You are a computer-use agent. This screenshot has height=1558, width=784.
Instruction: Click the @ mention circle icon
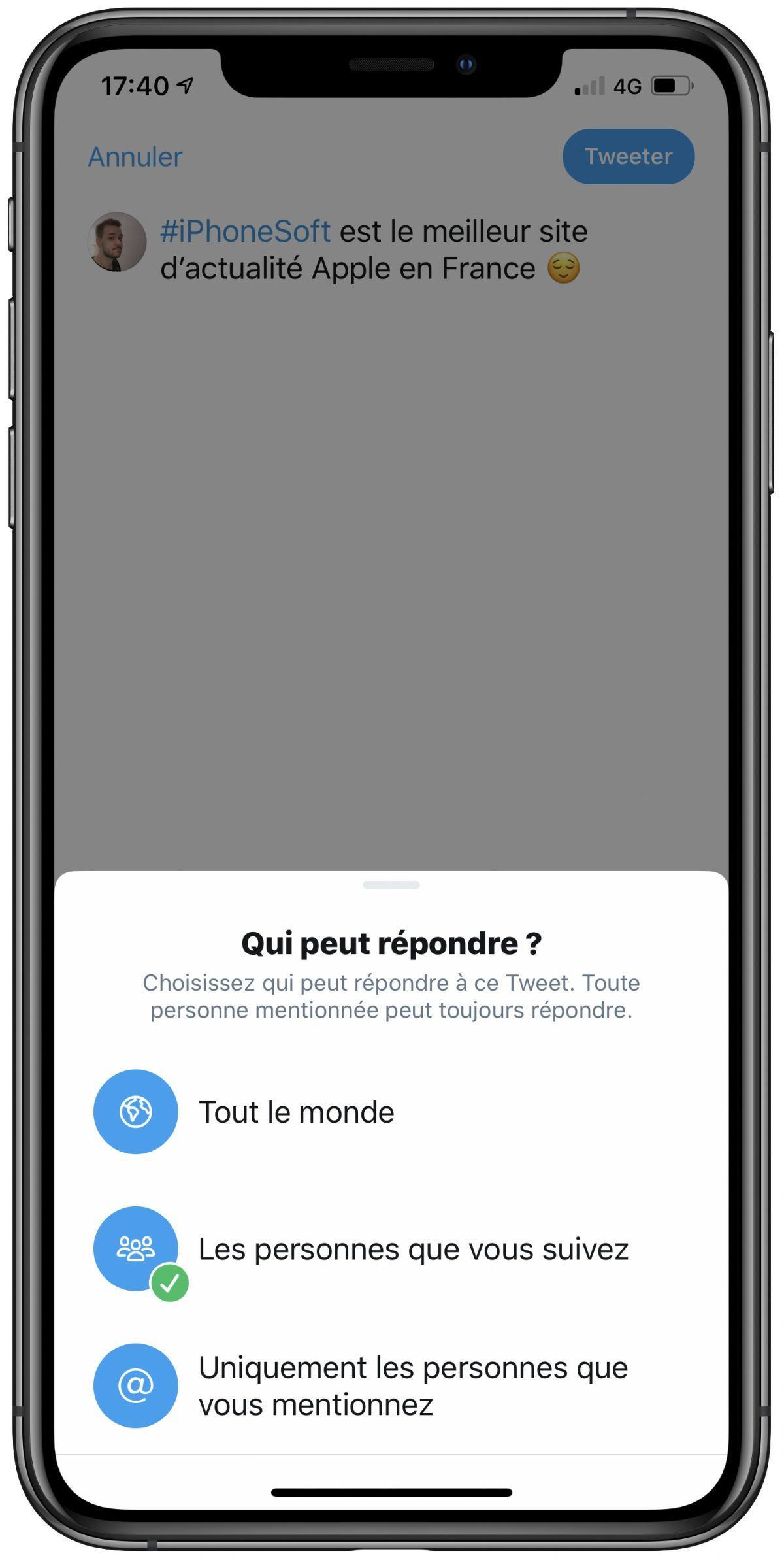click(135, 1386)
